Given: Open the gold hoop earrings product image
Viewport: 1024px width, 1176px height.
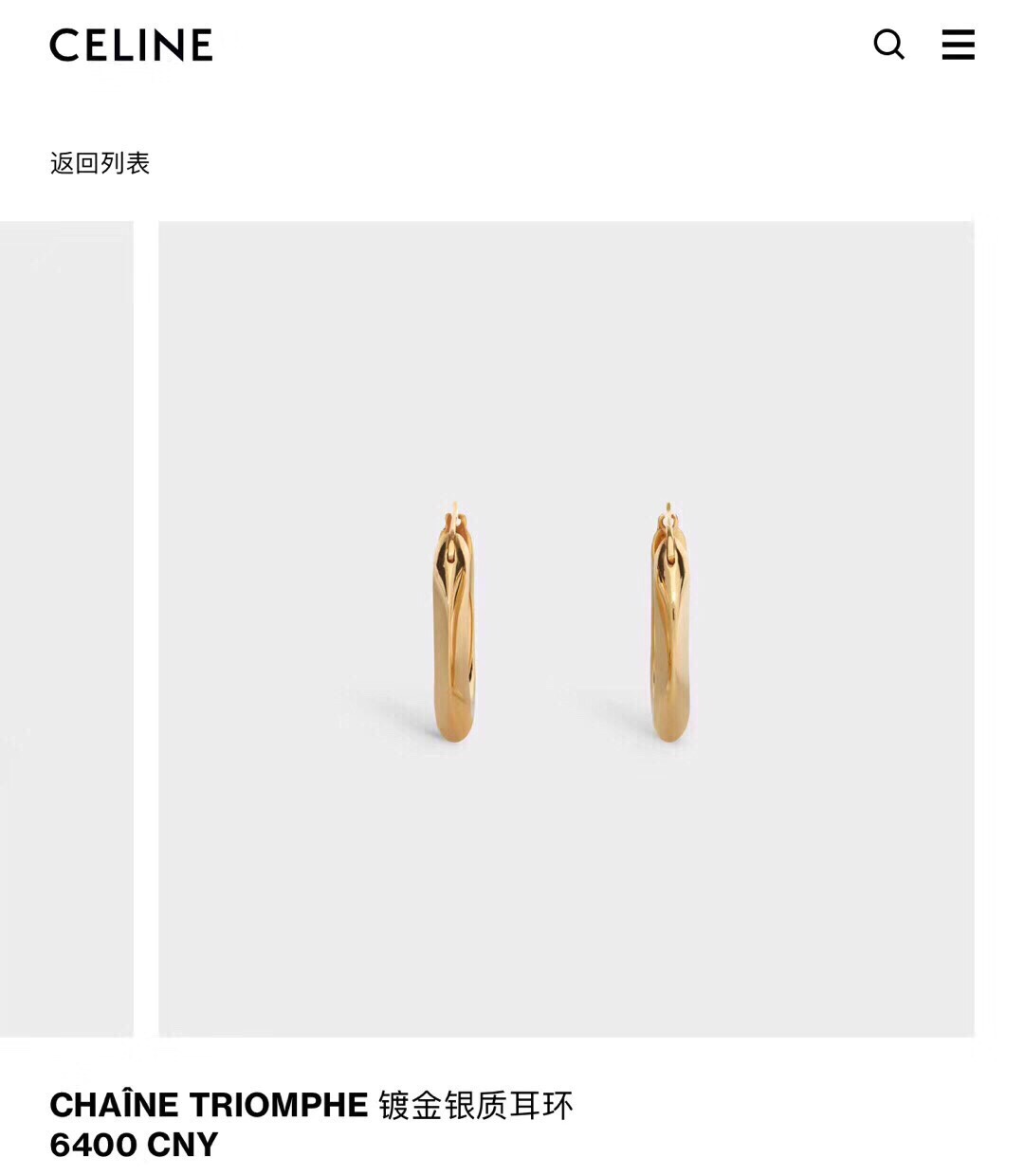Looking at the screenshot, I should coord(565,628).
